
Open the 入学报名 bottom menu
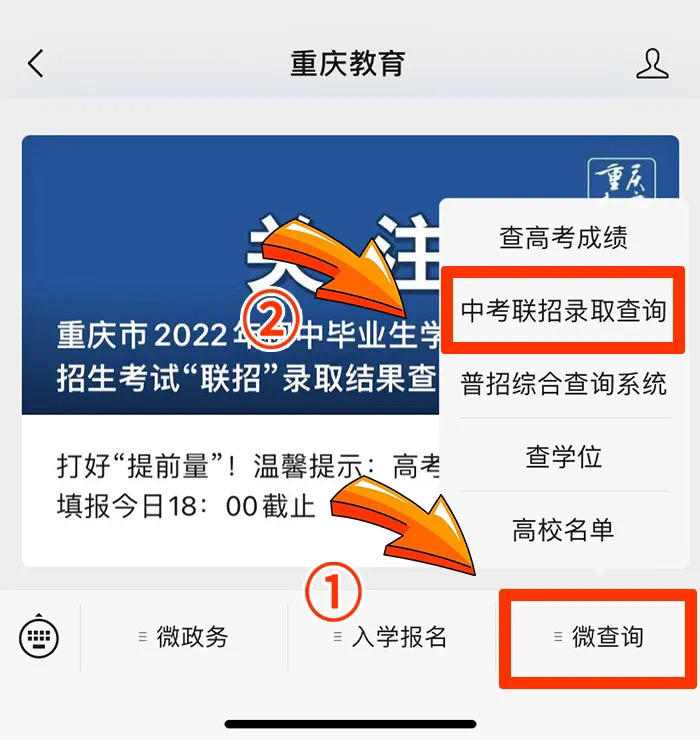392,637
